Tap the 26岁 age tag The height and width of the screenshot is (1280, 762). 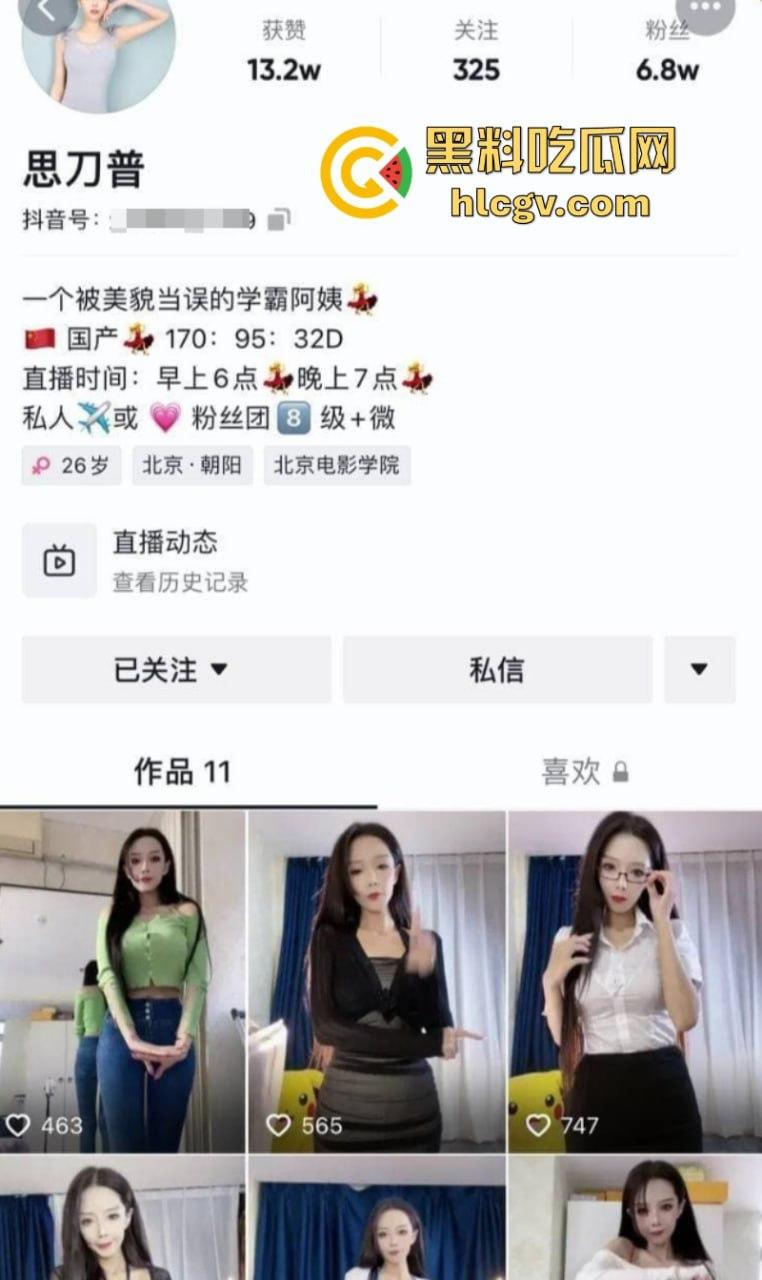70,466
